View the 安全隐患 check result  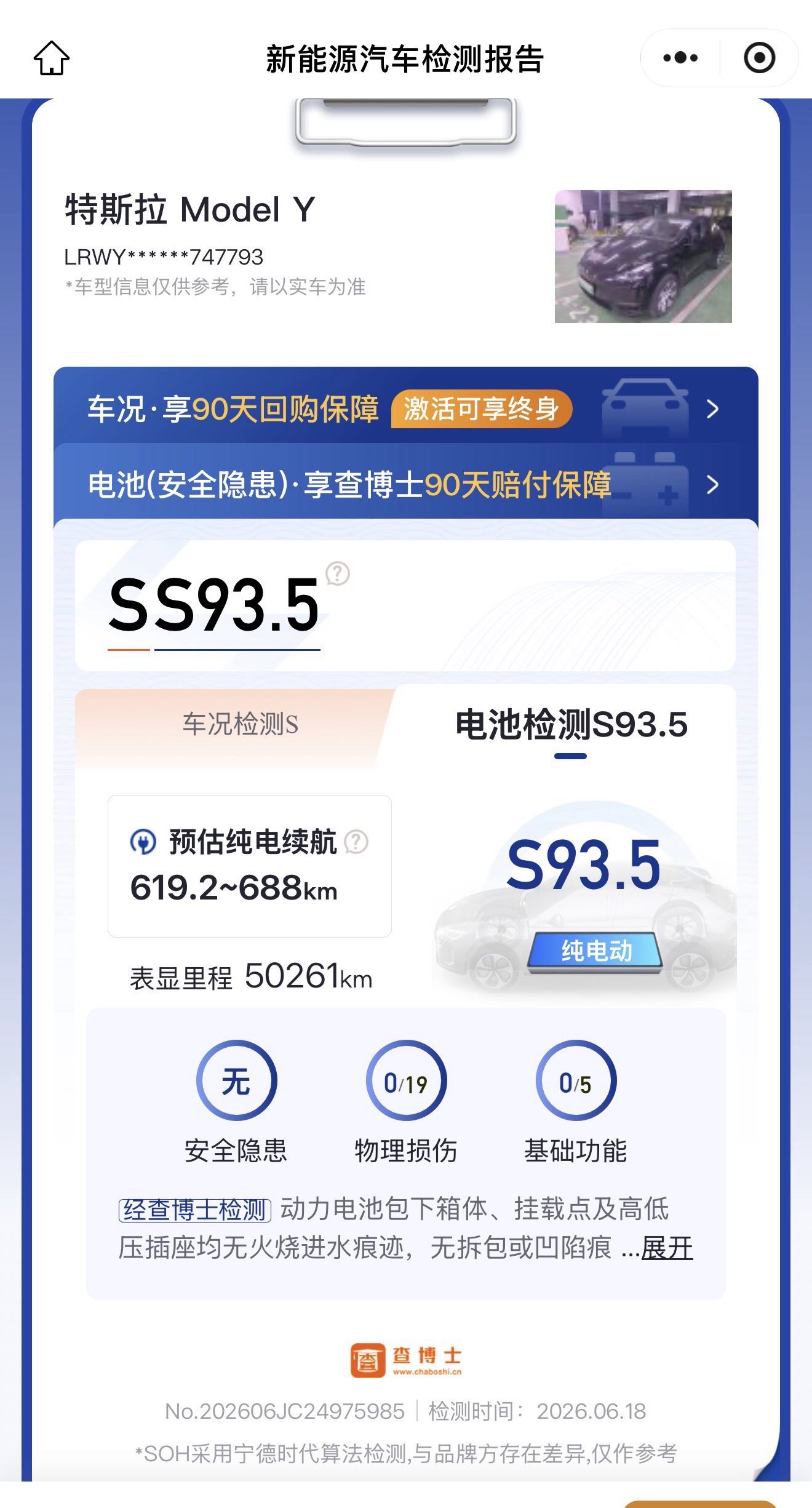click(x=236, y=1102)
